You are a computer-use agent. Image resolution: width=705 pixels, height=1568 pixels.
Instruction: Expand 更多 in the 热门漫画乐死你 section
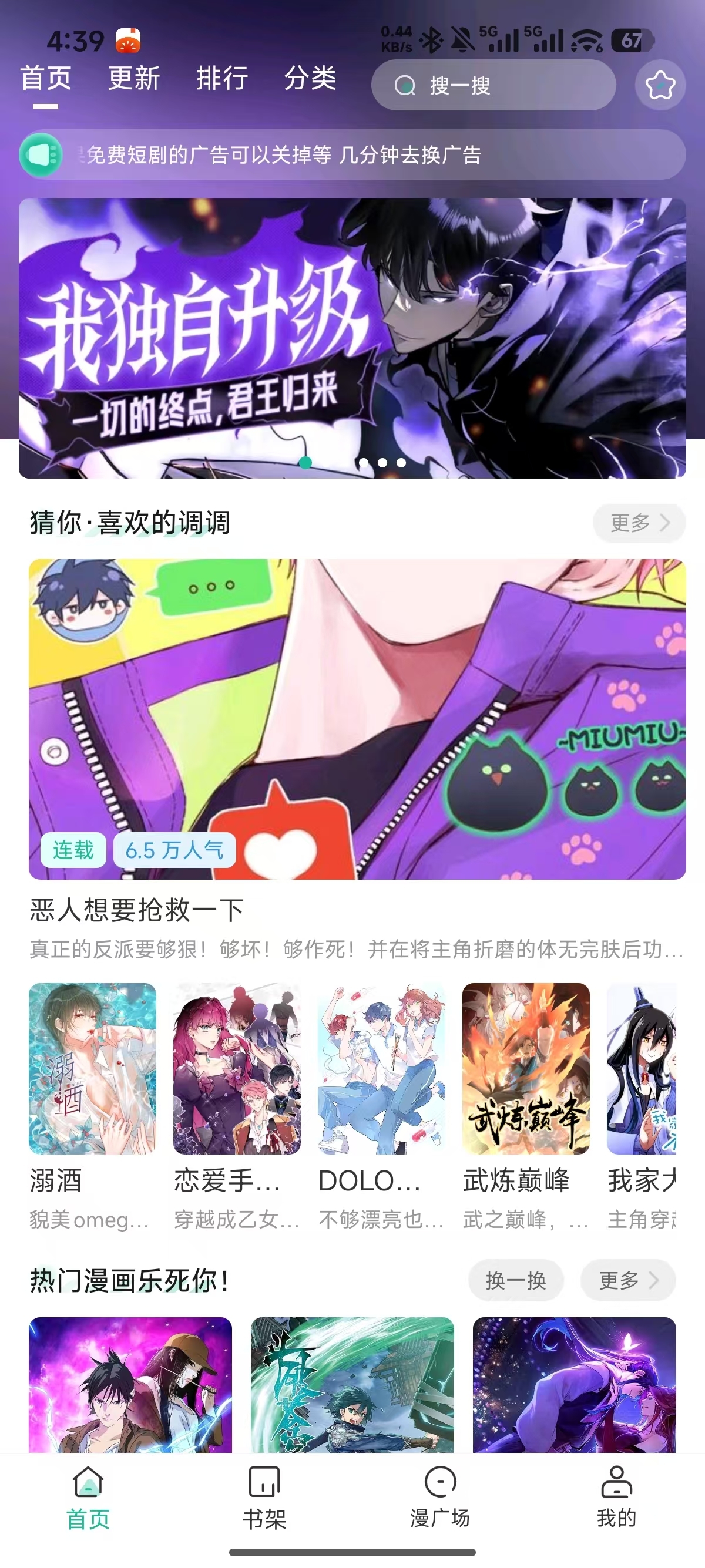tap(627, 1280)
